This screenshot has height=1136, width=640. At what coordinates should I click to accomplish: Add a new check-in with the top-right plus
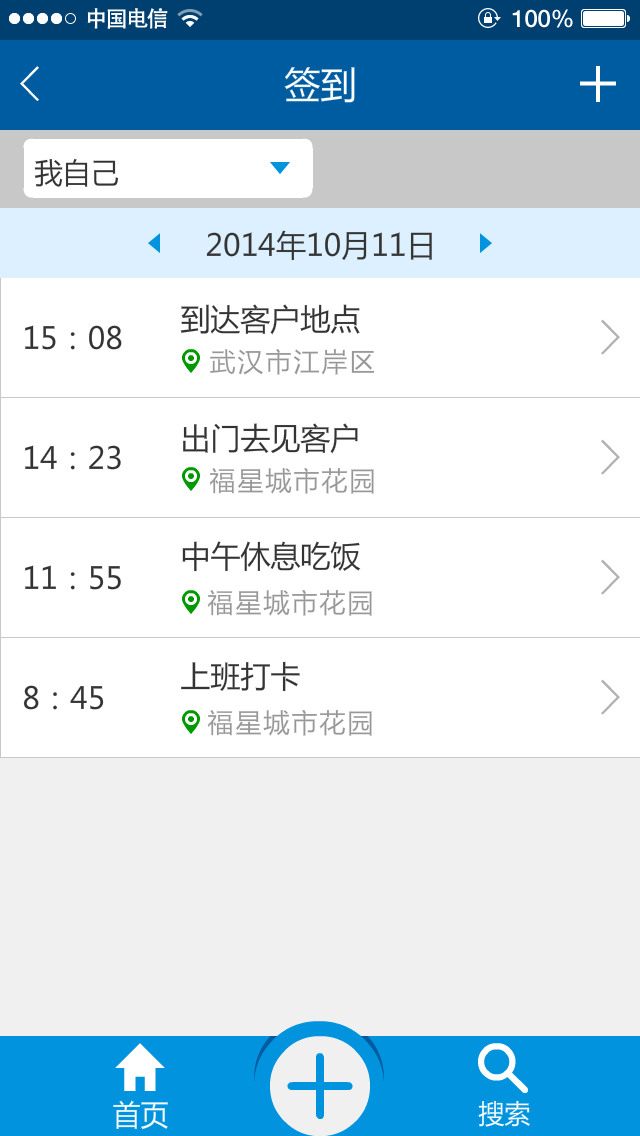[x=597, y=85]
